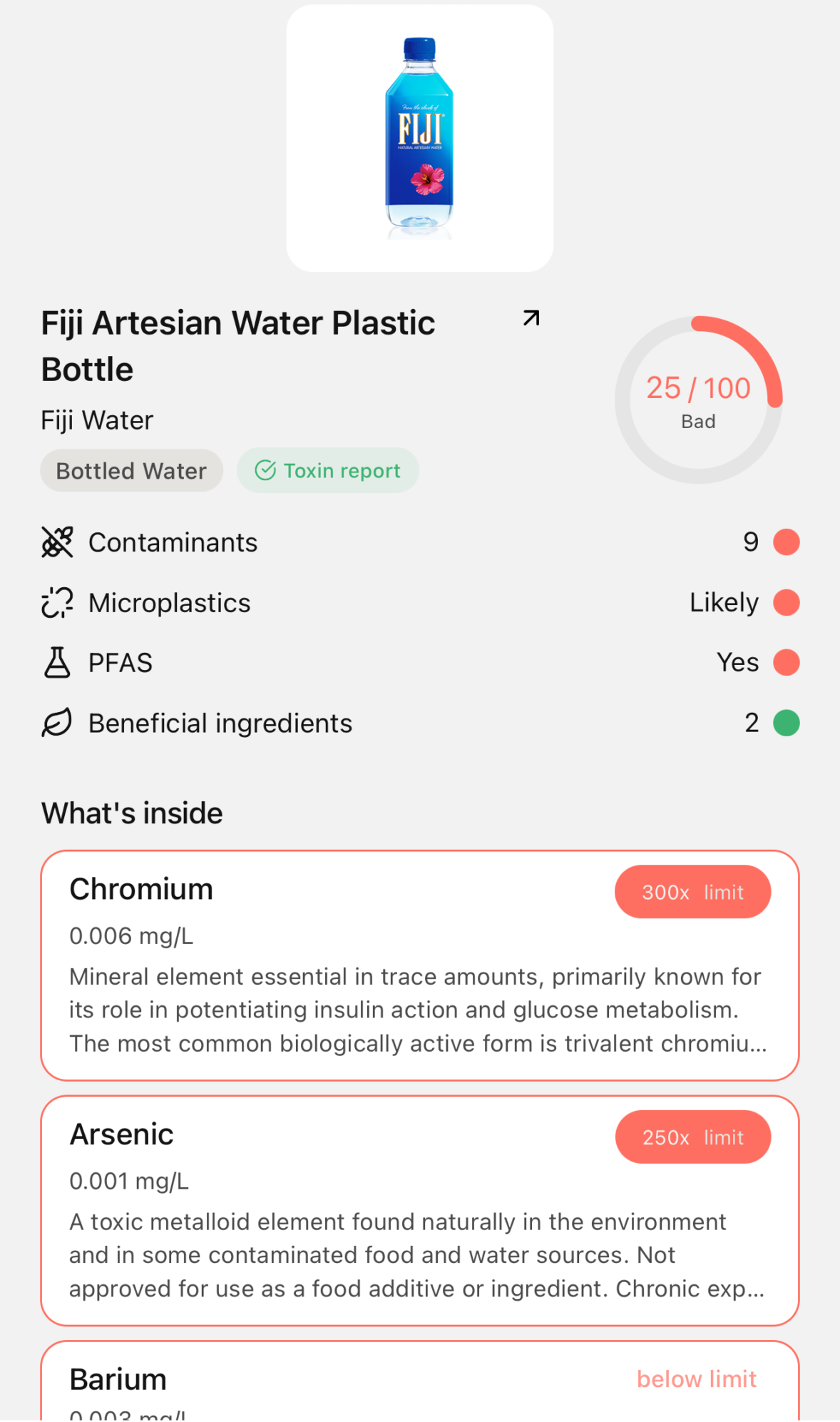840x1422 pixels.
Task: Click the Microplastics particle icon
Action: coord(57,603)
